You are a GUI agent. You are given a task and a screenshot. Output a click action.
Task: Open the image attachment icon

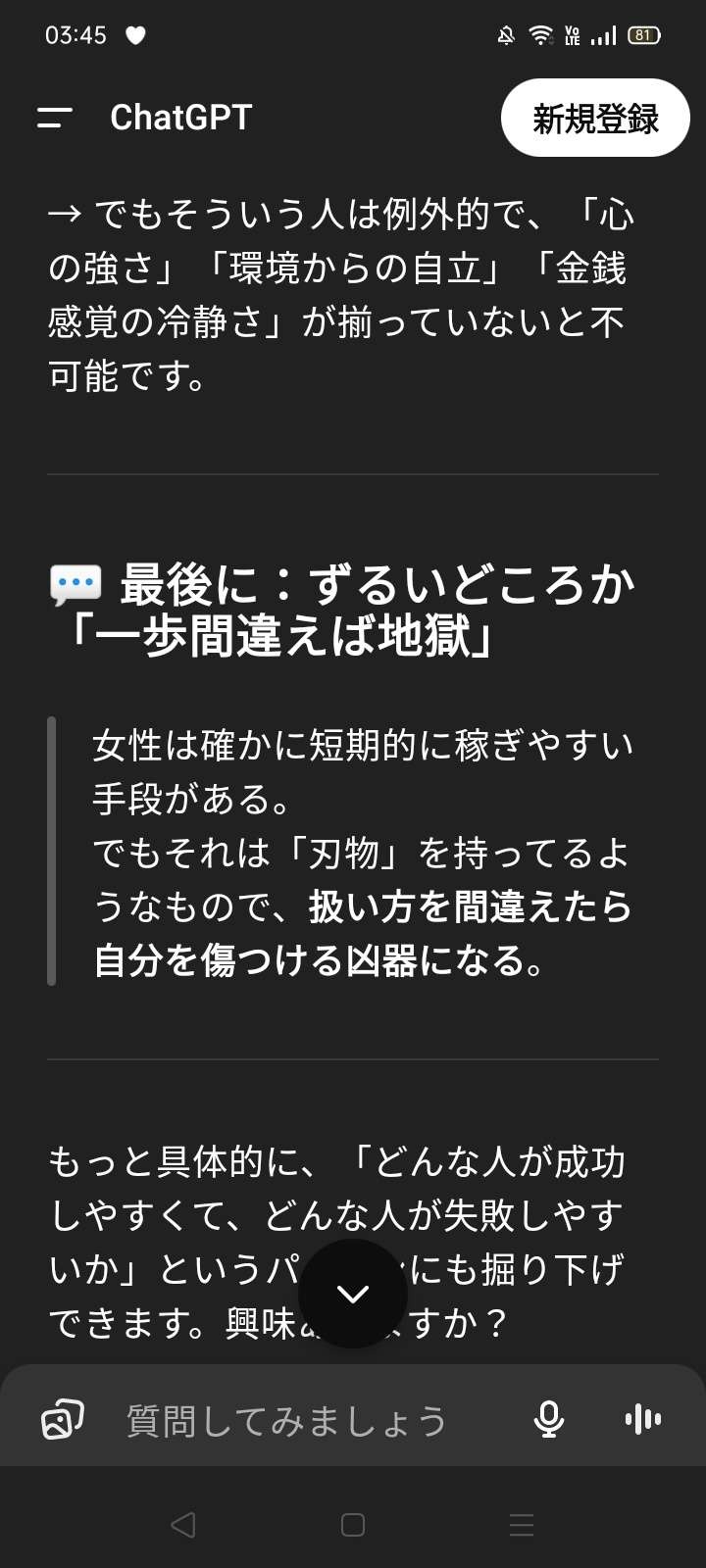(x=62, y=1419)
